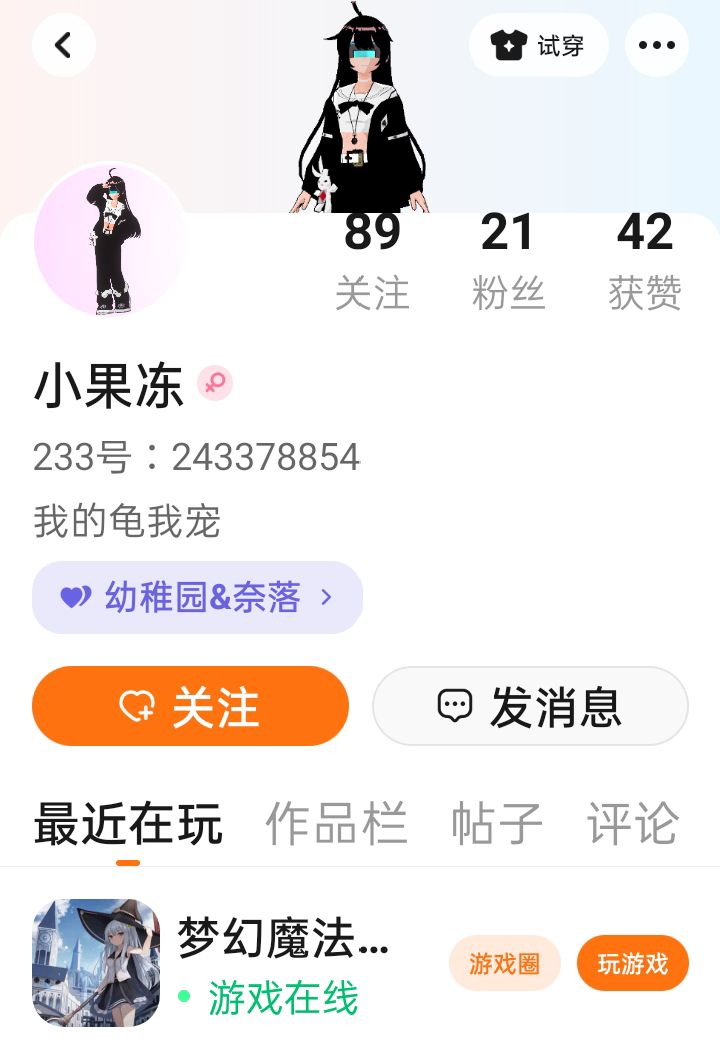720x1051 pixels.
Task: Go back using the top-left arrow
Action: [63, 45]
